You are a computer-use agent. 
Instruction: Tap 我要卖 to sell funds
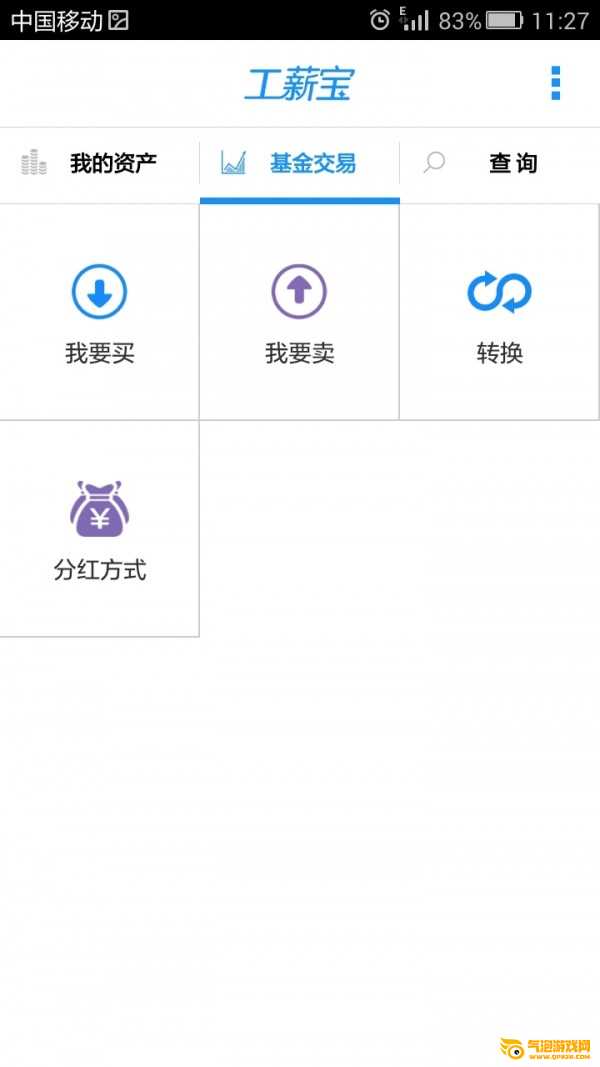tap(299, 312)
